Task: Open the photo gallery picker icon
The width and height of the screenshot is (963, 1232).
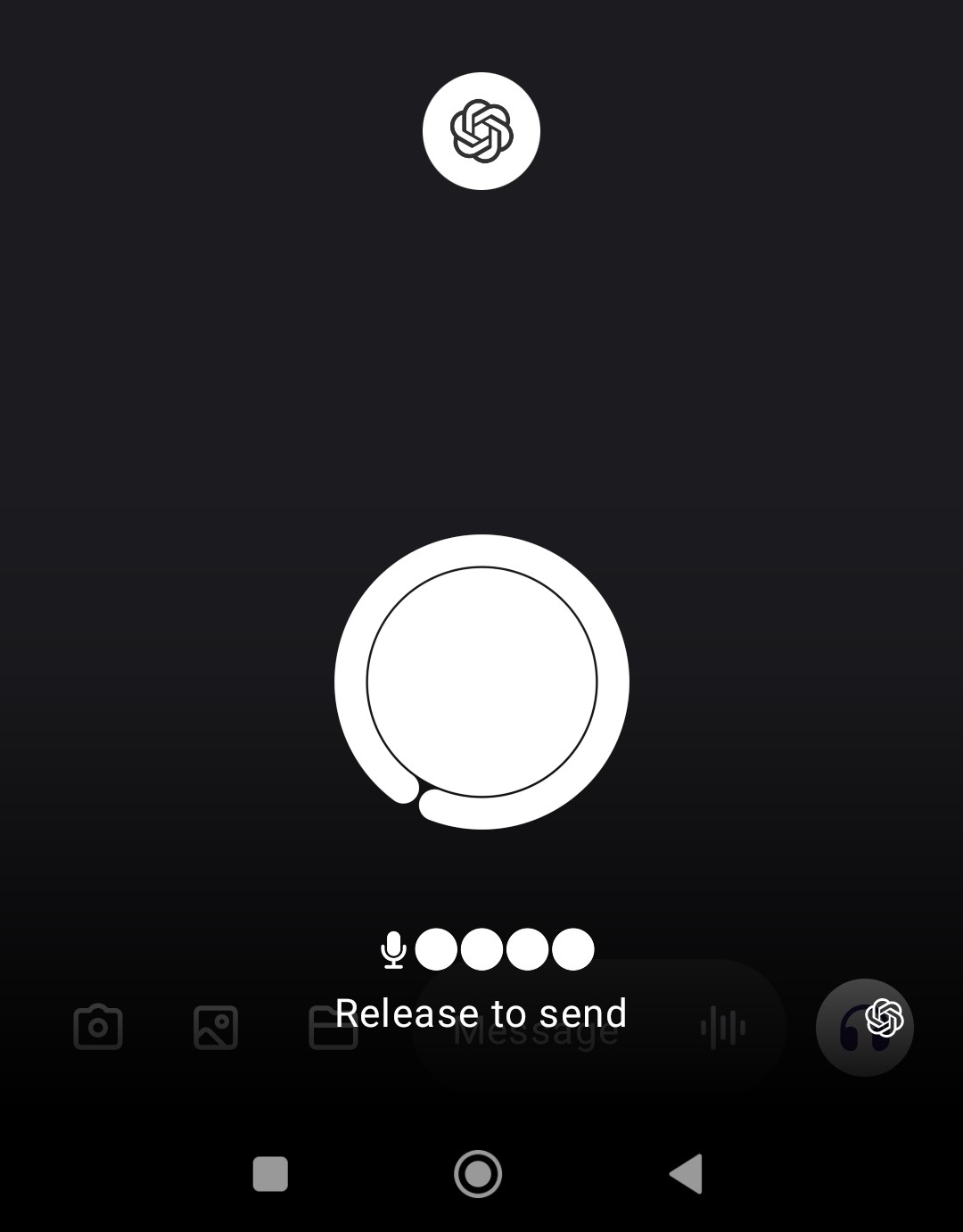Action: 217,1026
